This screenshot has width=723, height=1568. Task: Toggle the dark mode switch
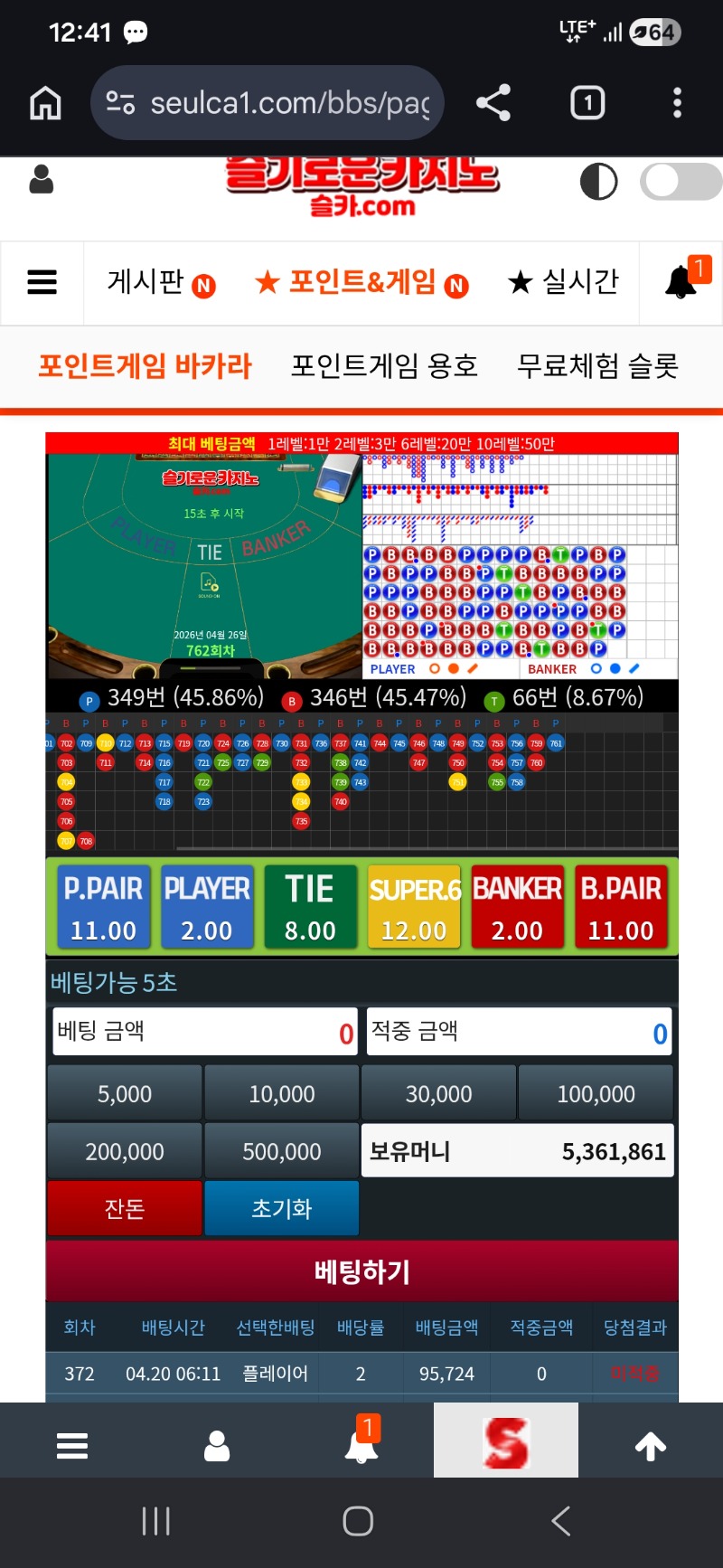coord(680,182)
